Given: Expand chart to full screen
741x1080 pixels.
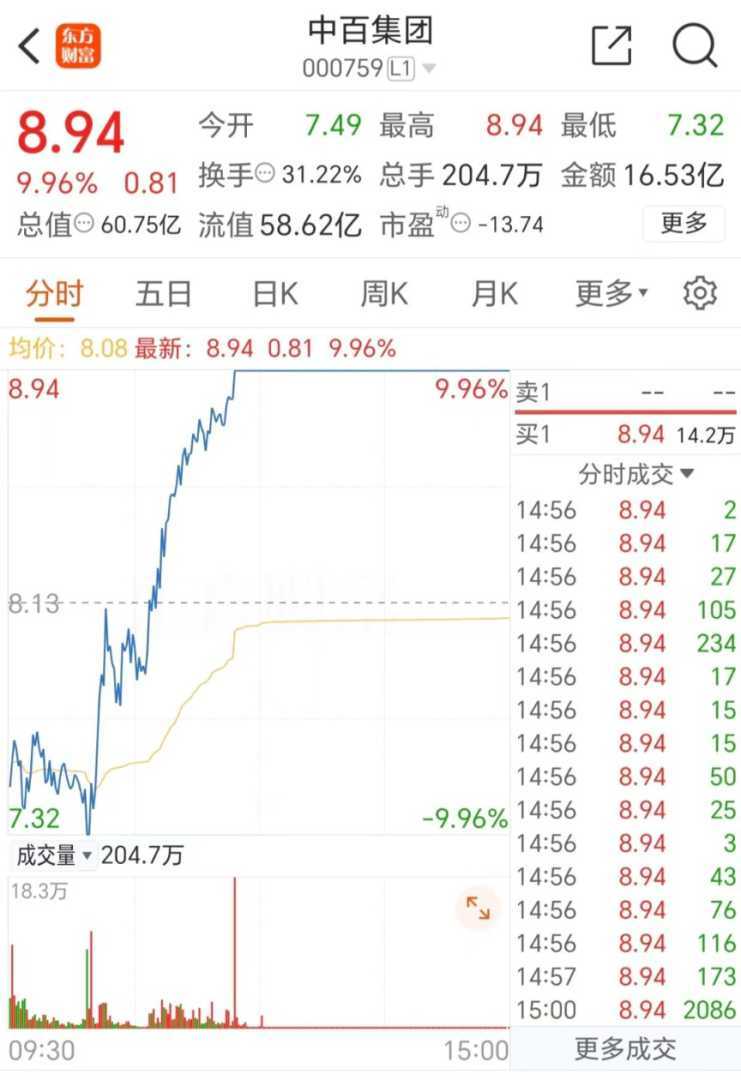Looking at the screenshot, I should click(x=478, y=907).
